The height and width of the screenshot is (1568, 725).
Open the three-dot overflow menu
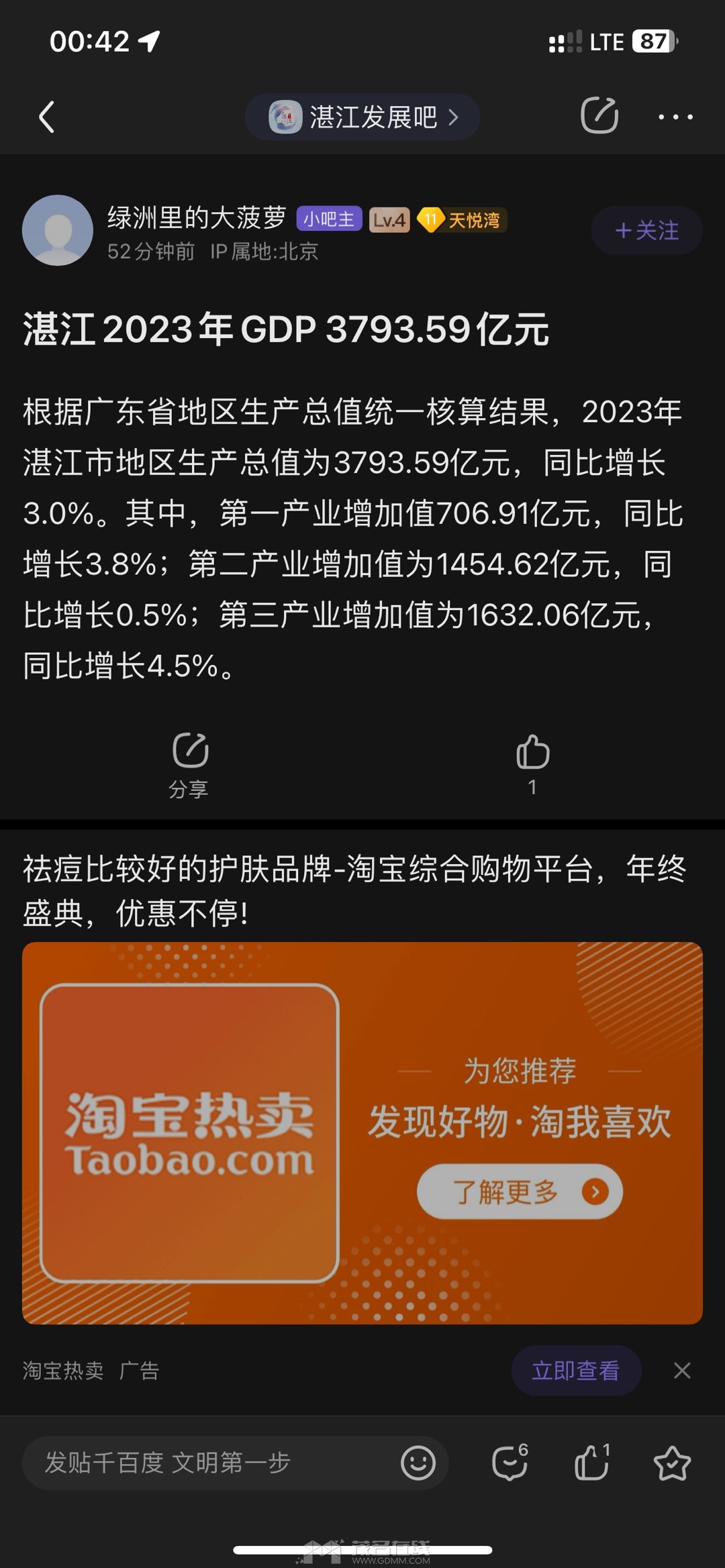675,117
